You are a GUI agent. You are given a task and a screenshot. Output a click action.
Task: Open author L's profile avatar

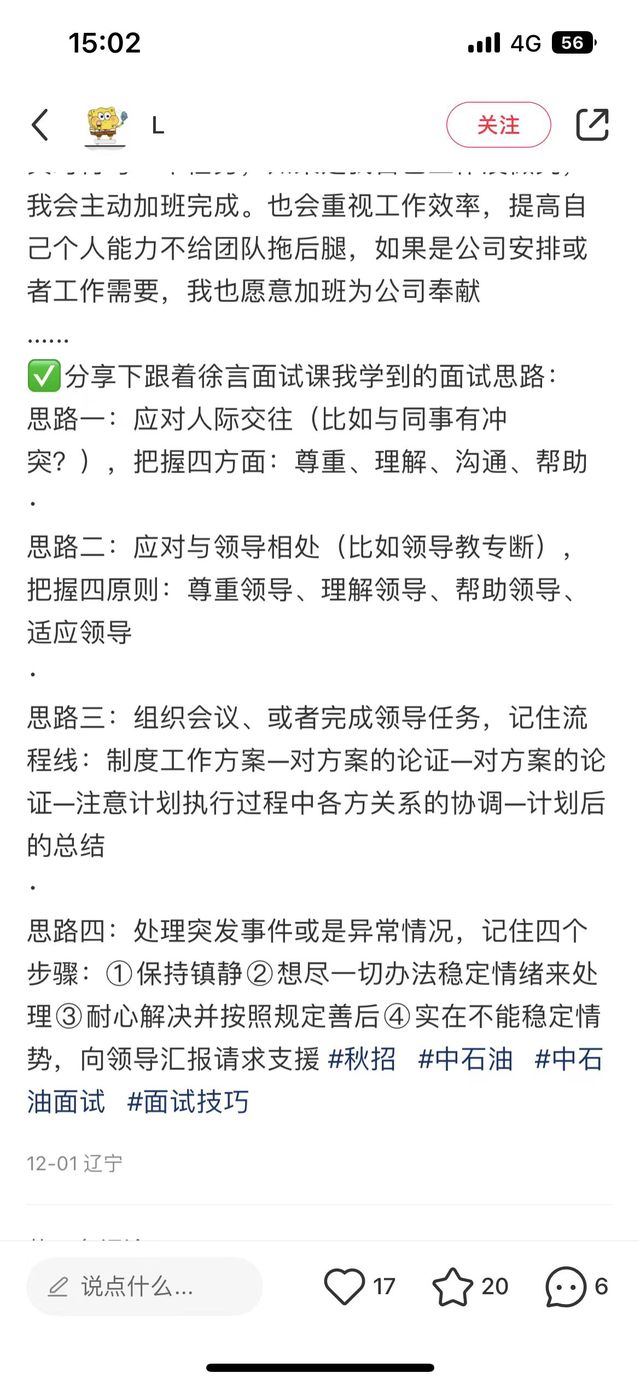[x=107, y=125]
